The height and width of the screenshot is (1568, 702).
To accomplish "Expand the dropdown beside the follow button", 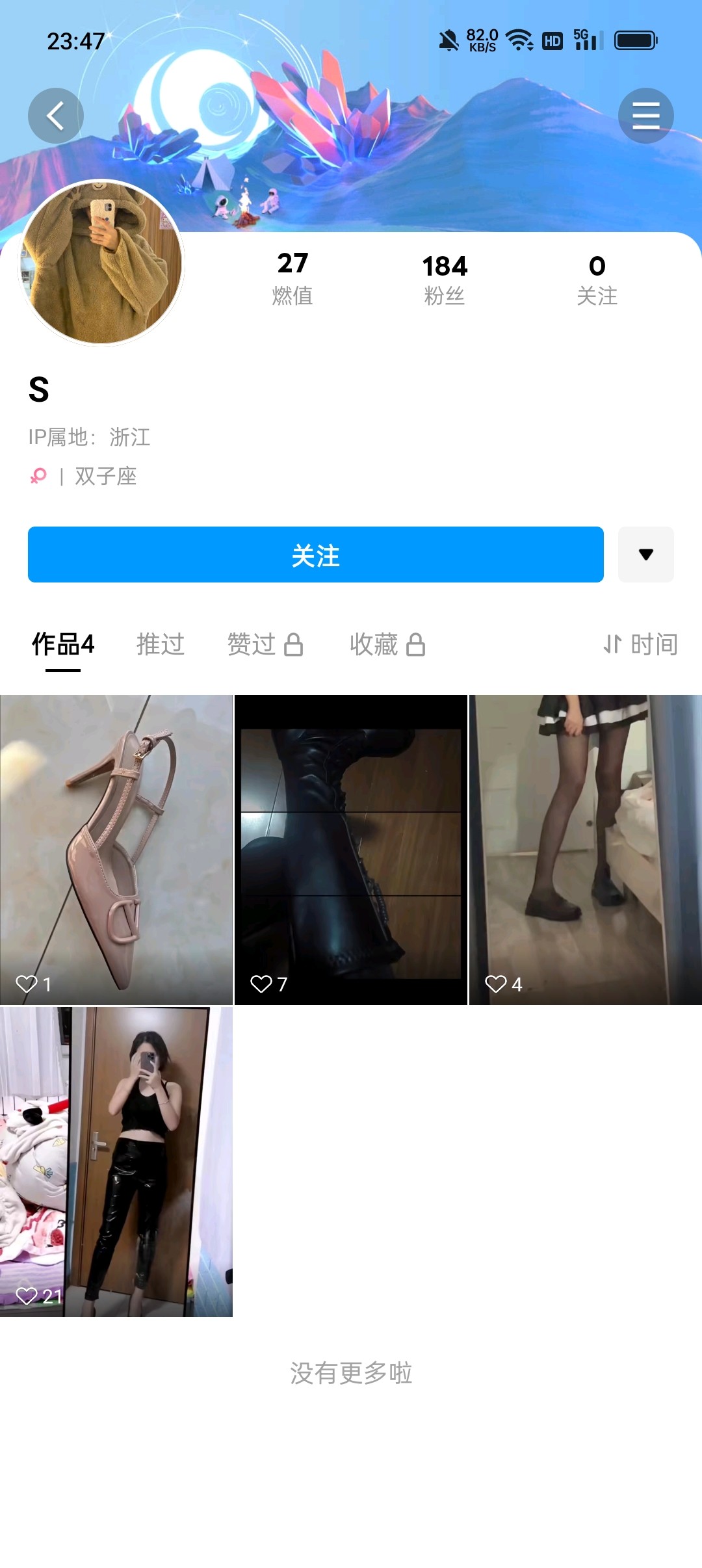I will pos(645,555).
